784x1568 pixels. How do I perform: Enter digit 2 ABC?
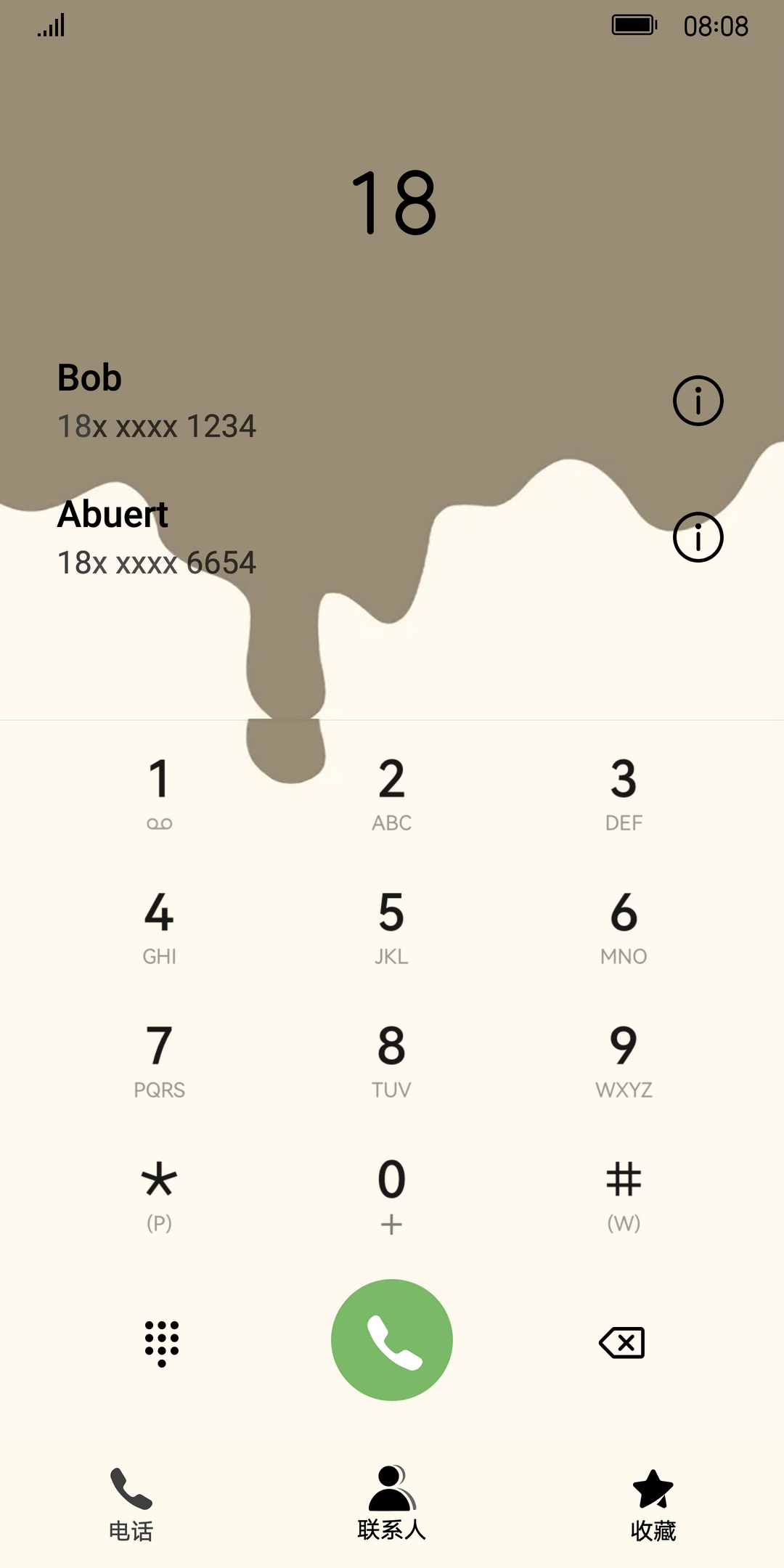pos(391,793)
